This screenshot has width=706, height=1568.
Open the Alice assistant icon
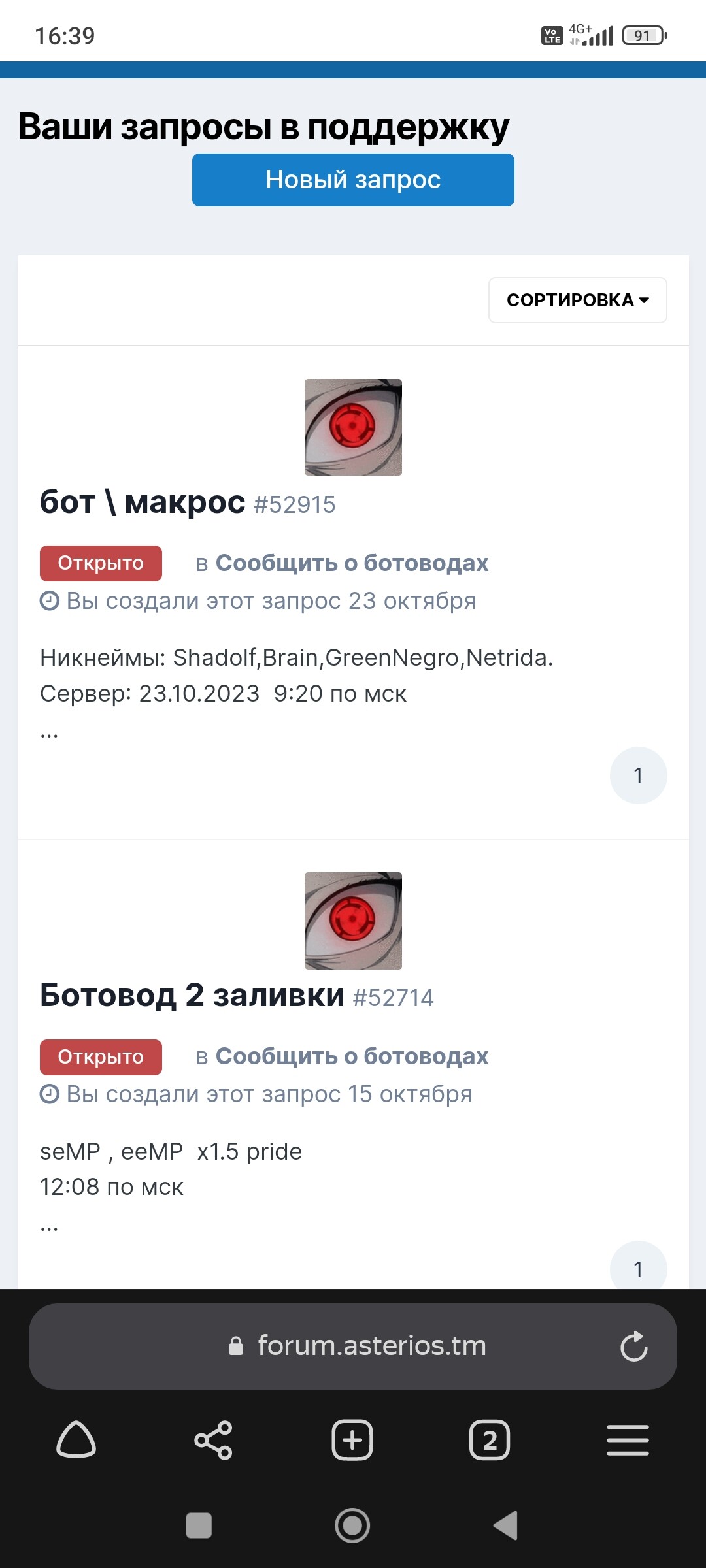[76, 1440]
